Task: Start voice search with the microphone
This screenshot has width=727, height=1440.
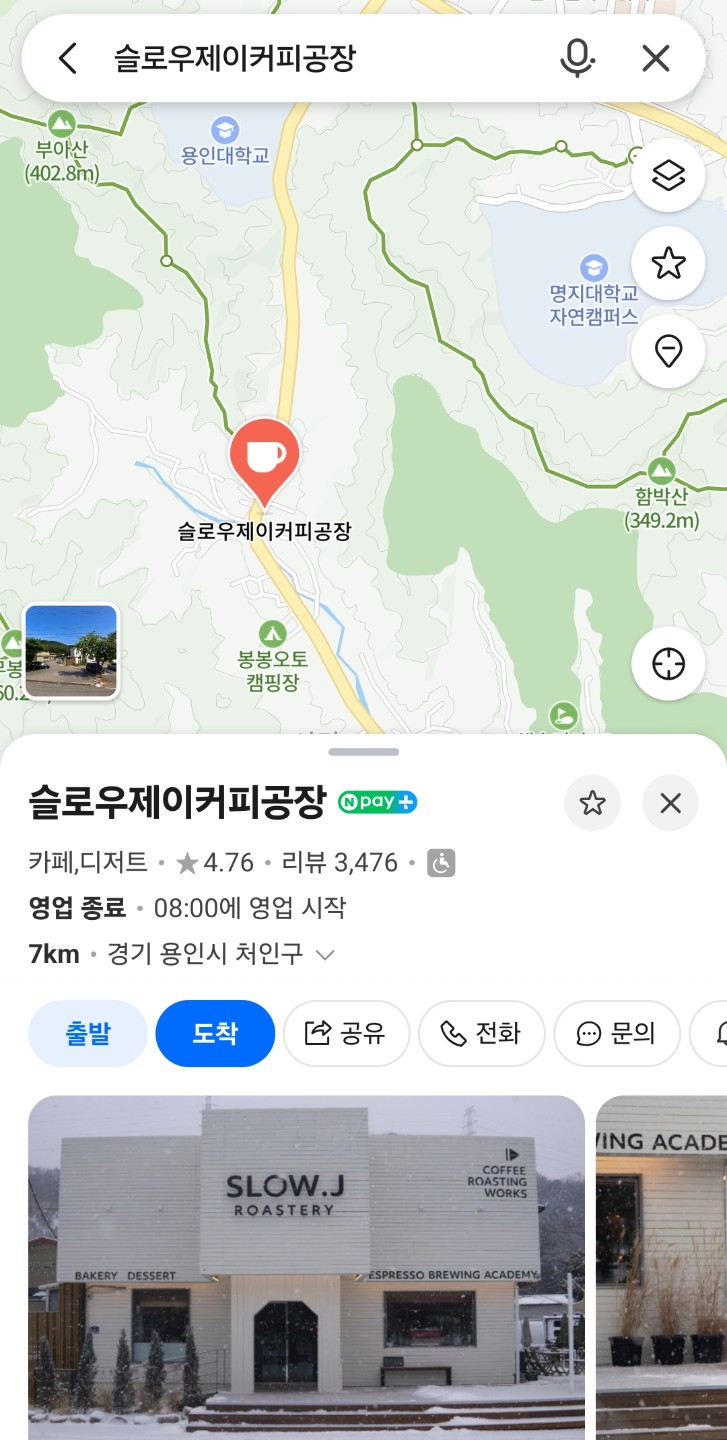Action: point(576,59)
